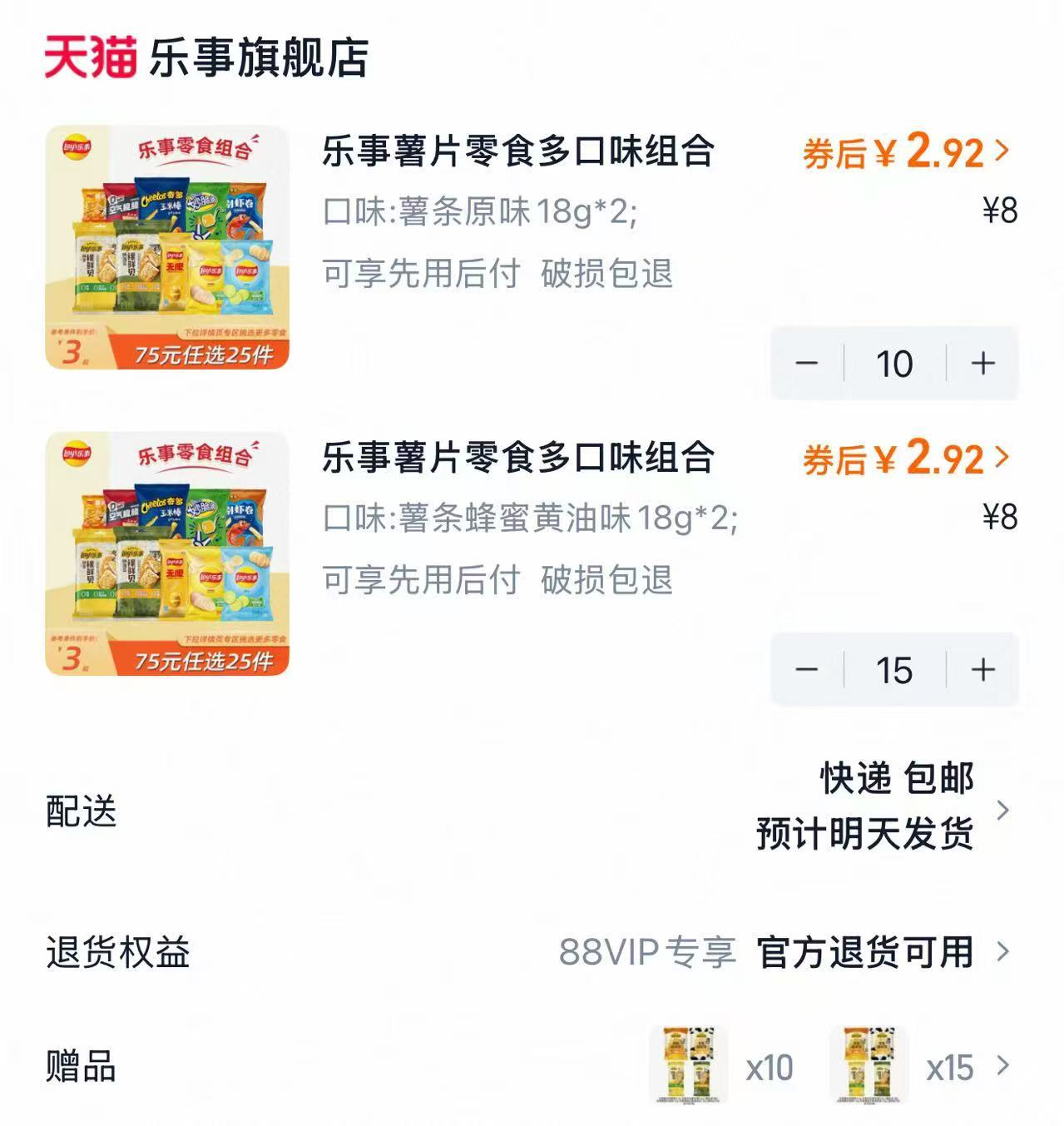1064x1126 pixels.
Task: Open the 乐事旗舰店 store page
Action: [260, 55]
